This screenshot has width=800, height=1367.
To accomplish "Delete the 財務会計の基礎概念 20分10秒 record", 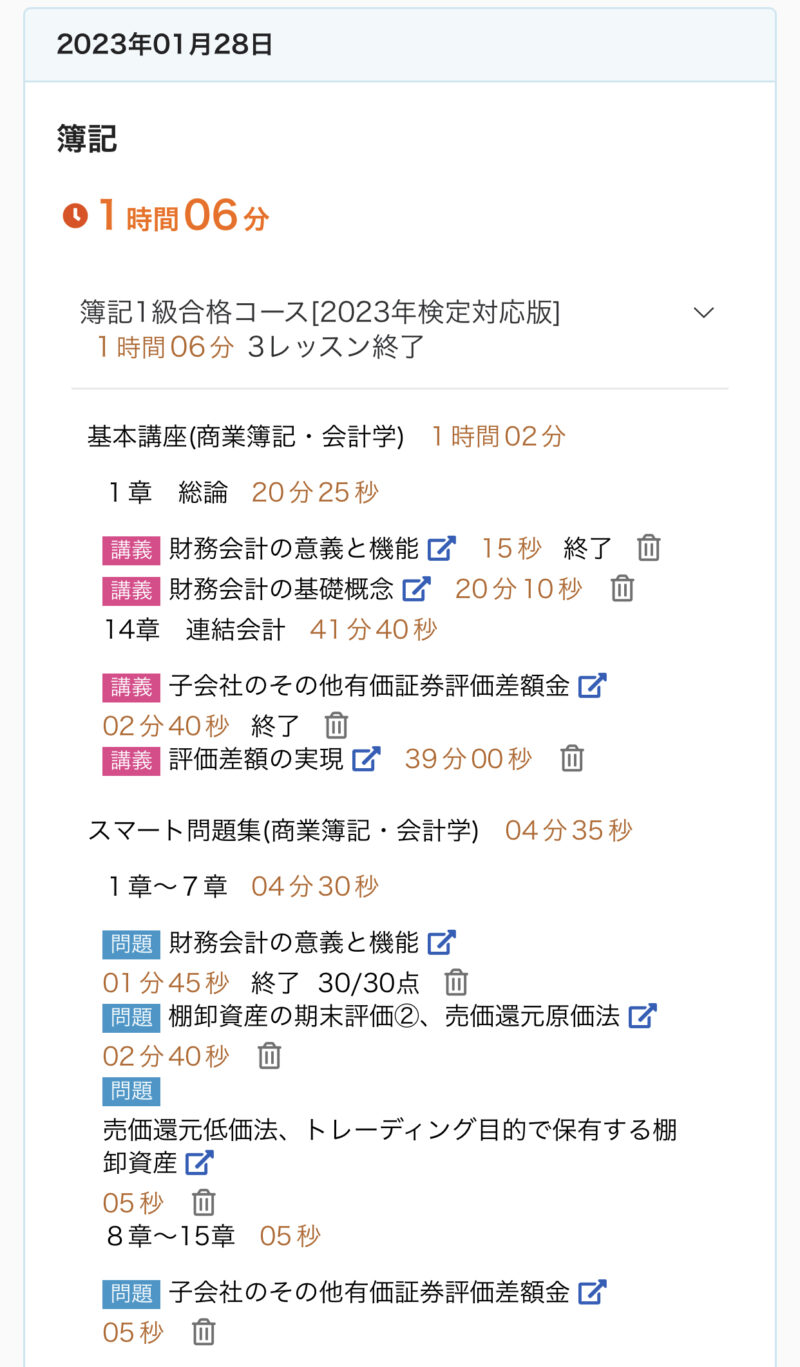I will coord(622,589).
